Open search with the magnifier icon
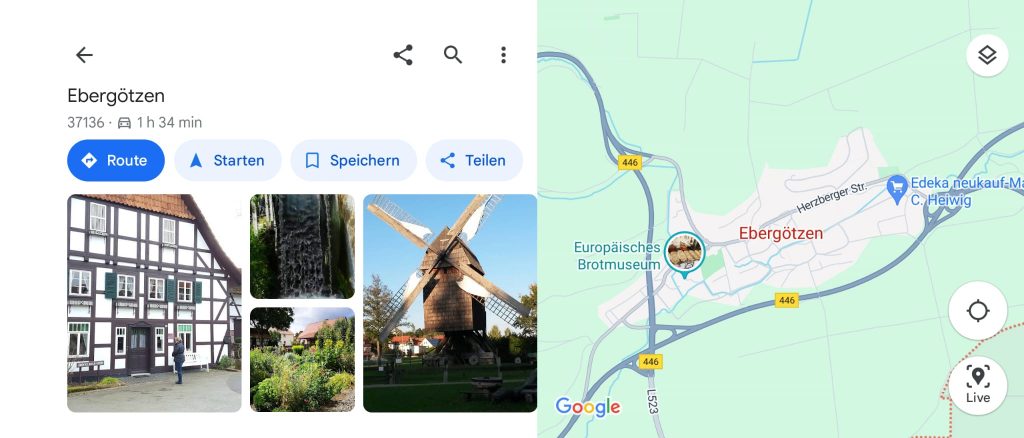 tap(453, 55)
